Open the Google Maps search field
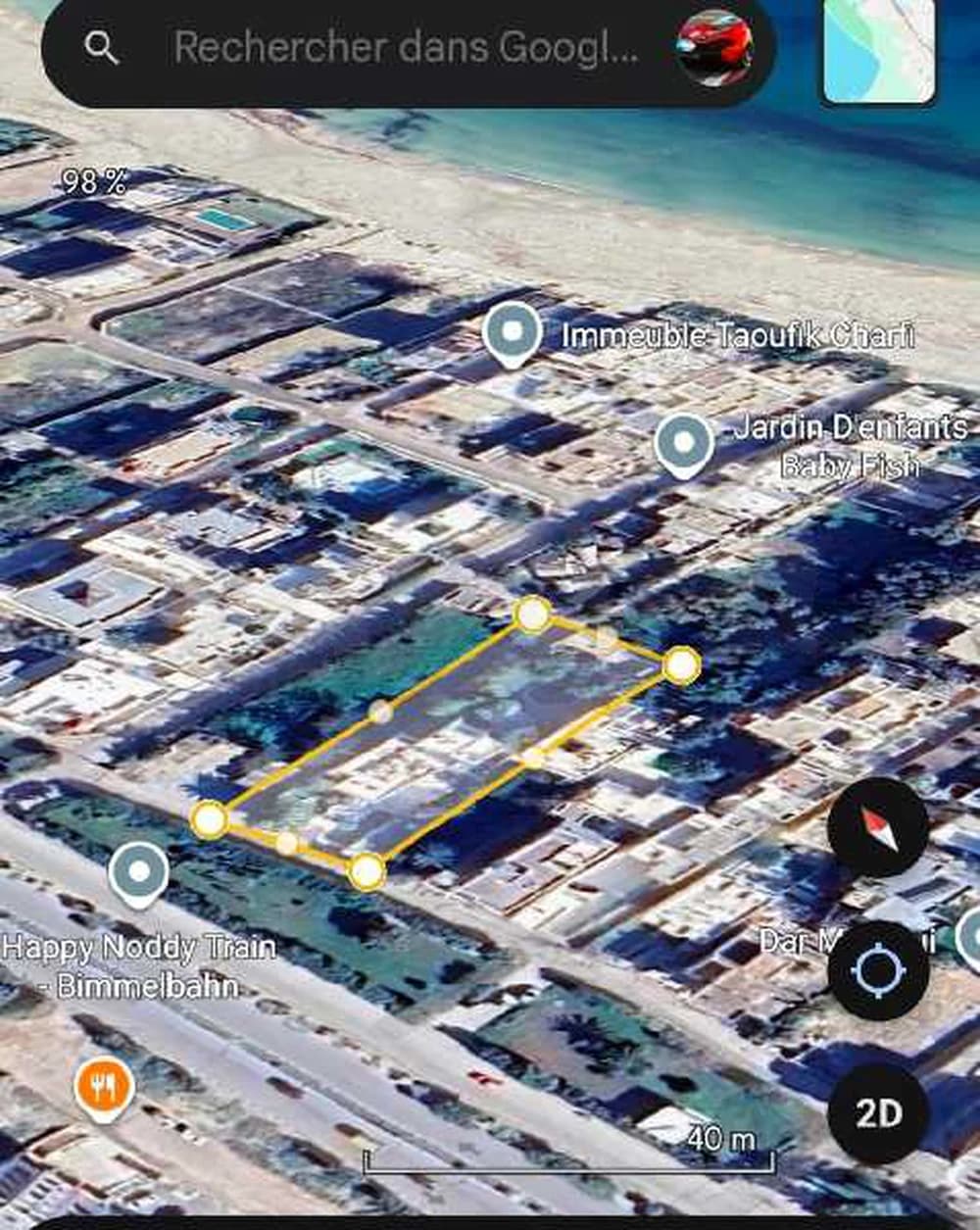 pyautogui.click(x=402, y=47)
